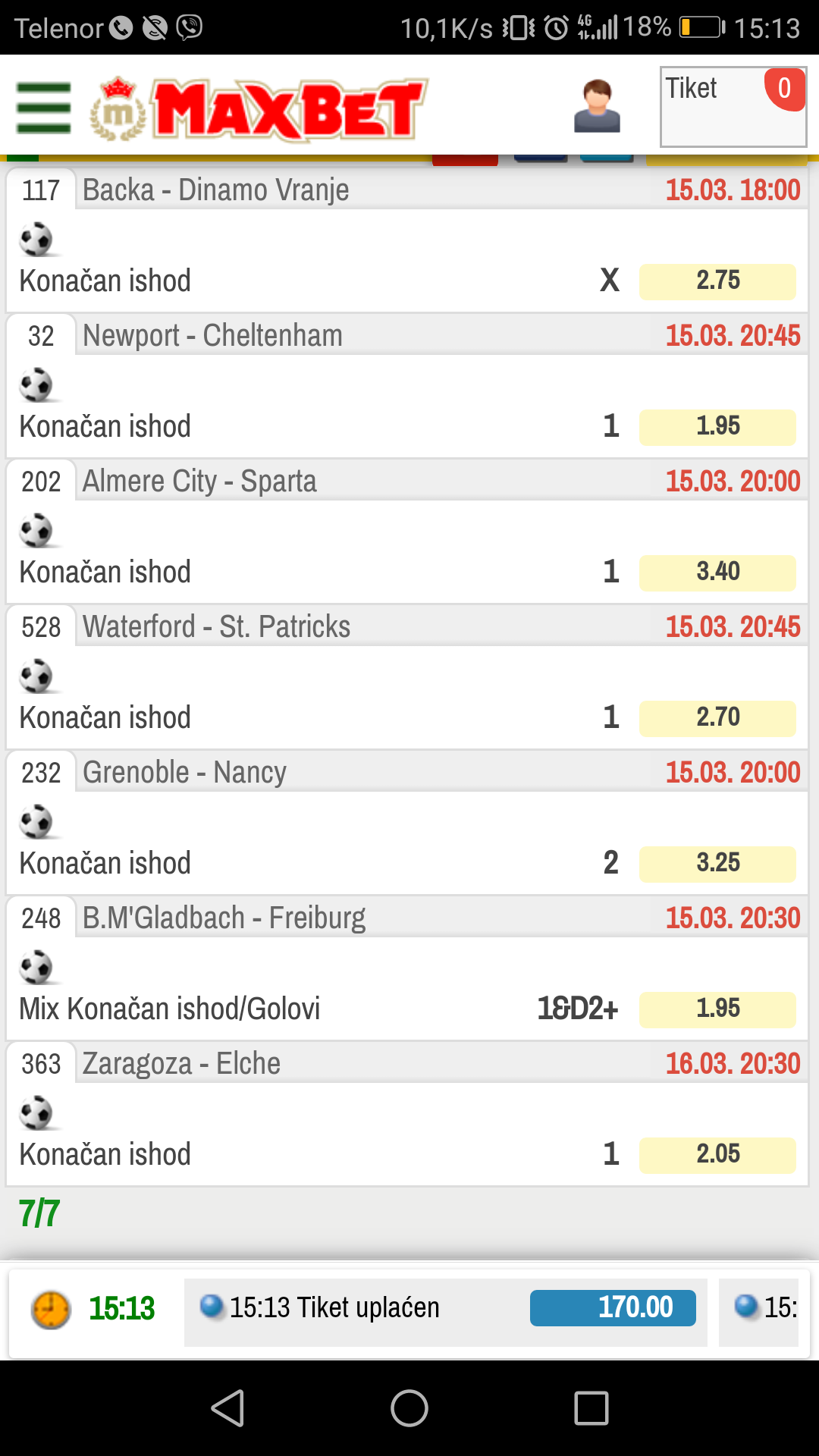Open the Tiket slip button

[733, 107]
